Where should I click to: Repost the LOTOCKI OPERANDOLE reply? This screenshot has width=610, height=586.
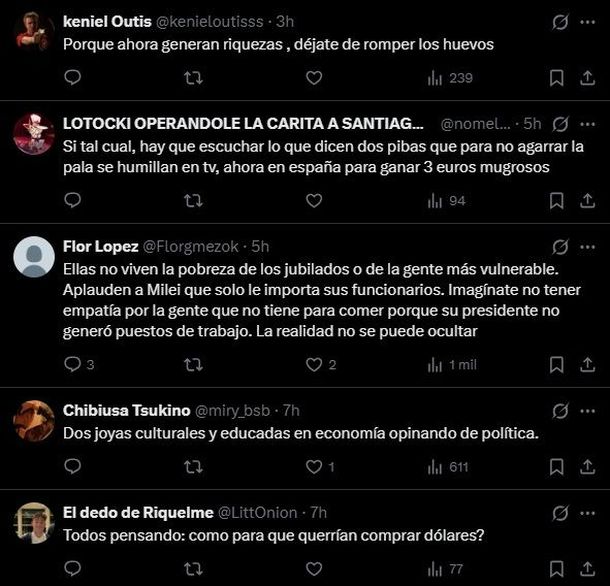193,201
